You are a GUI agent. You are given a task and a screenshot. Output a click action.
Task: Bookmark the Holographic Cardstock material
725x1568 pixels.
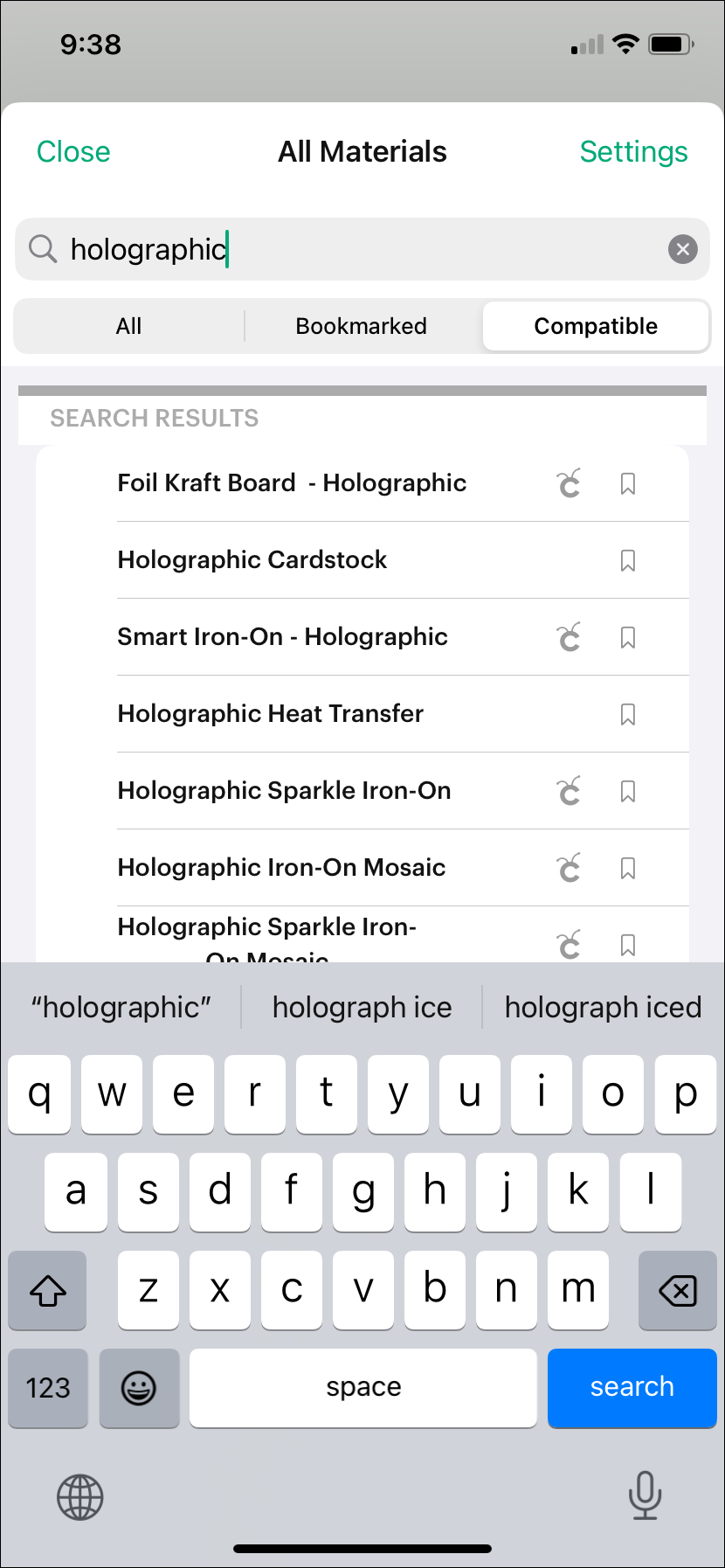627,560
